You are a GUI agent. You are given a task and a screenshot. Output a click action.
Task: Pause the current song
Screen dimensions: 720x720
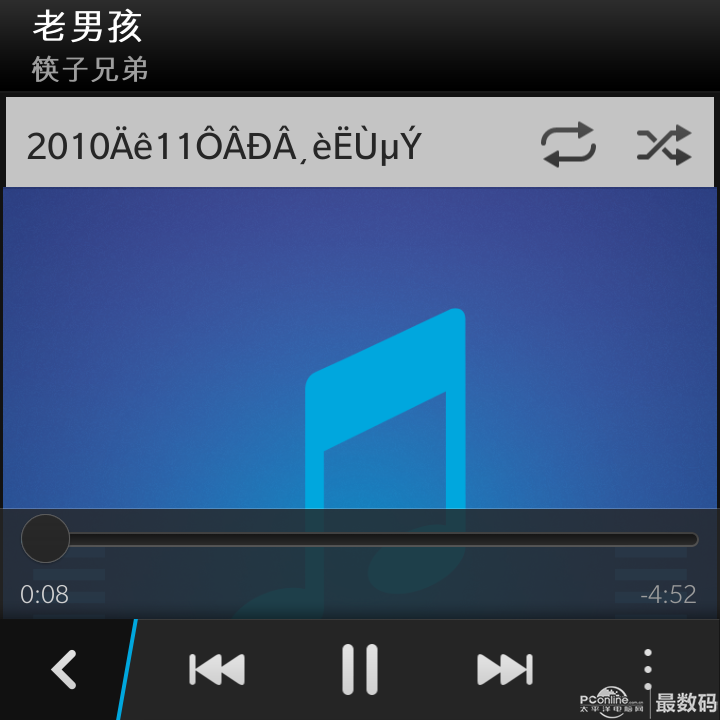(x=360, y=668)
